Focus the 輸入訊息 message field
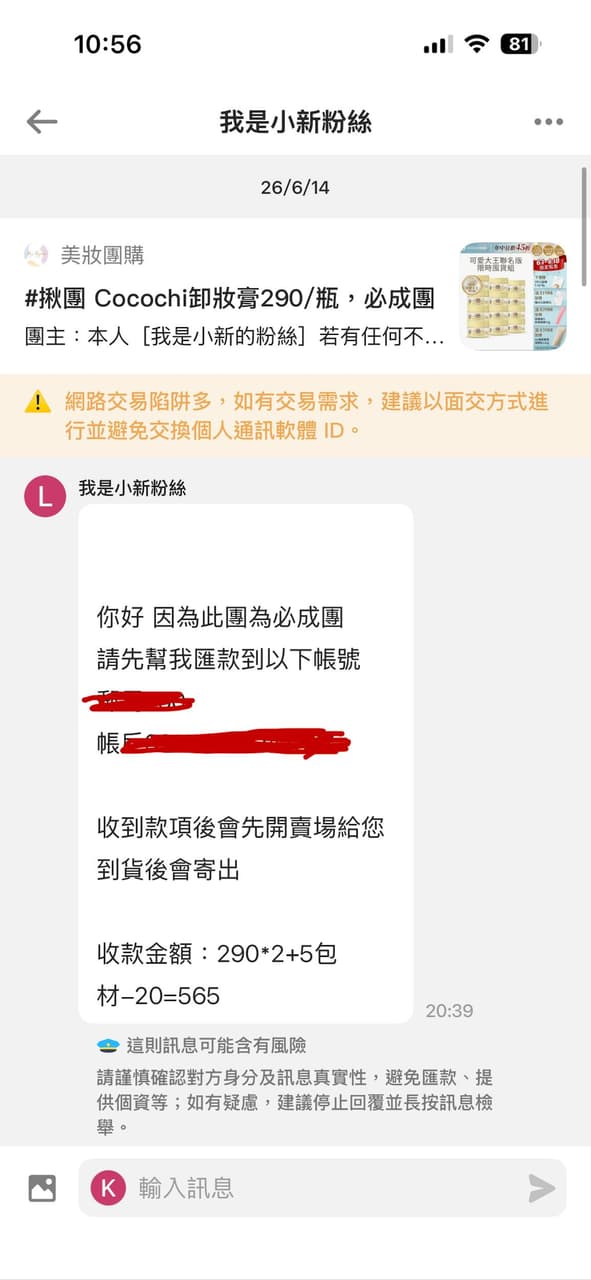The width and height of the screenshot is (591, 1280). pos(322,1188)
